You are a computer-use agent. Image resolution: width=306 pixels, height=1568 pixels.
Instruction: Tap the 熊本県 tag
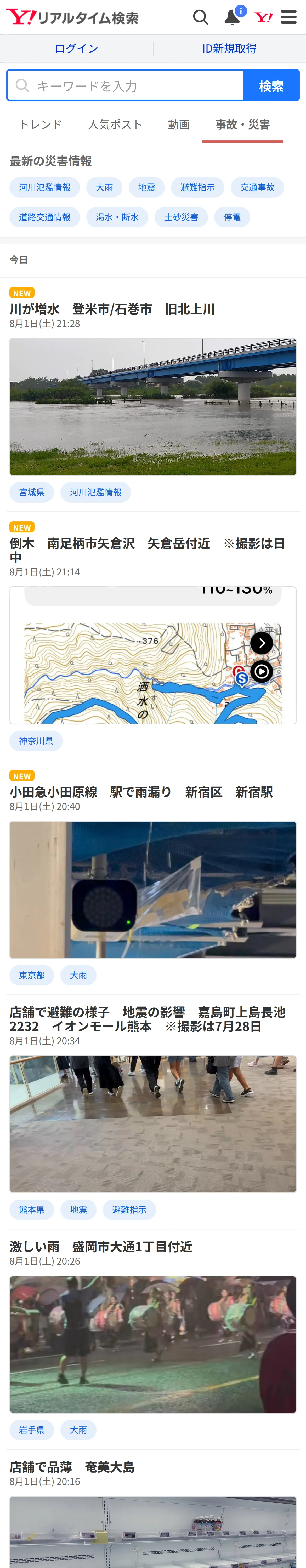tap(32, 1209)
